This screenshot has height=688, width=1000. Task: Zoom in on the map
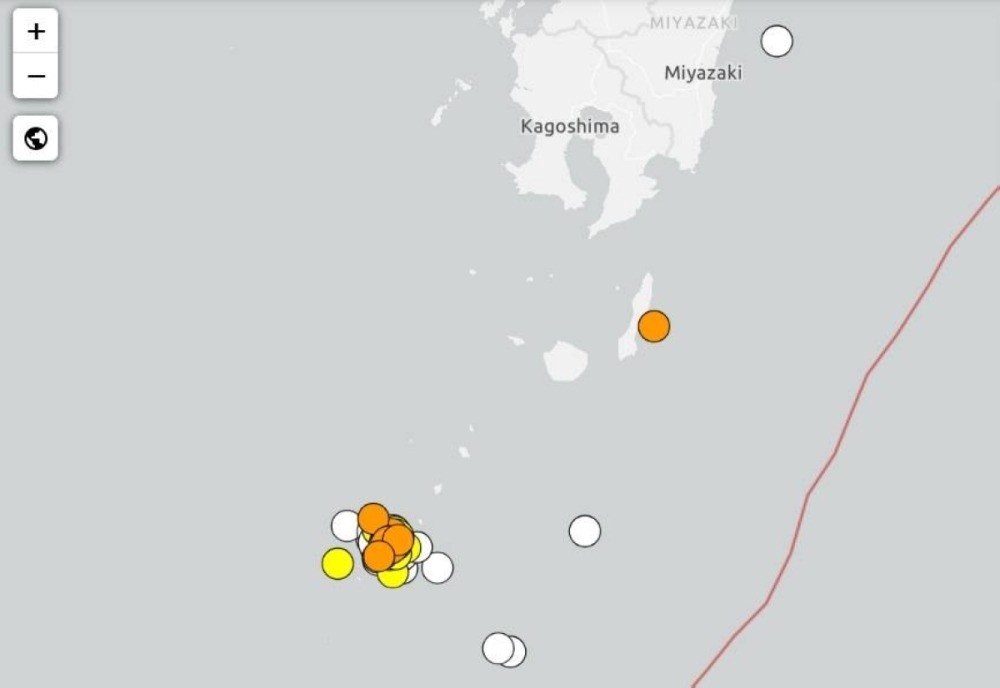coord(36,32)
